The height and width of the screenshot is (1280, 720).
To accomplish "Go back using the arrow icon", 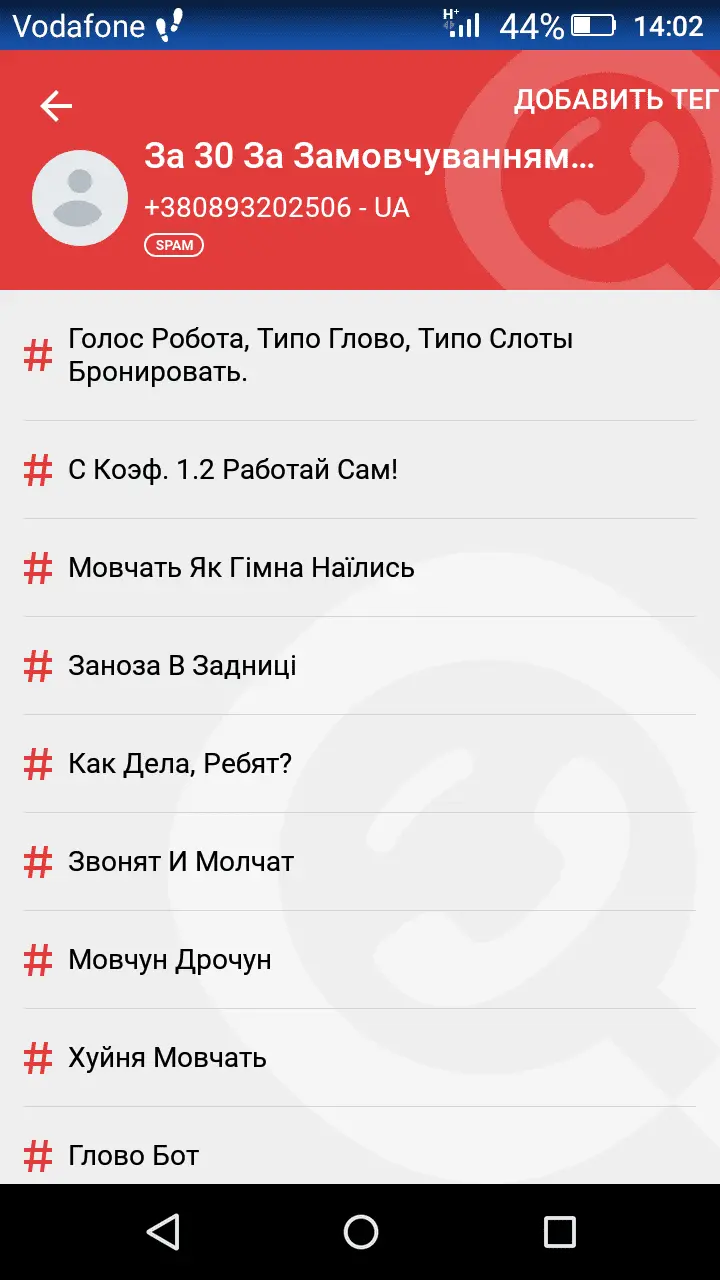I will click(x=56, y=106).
